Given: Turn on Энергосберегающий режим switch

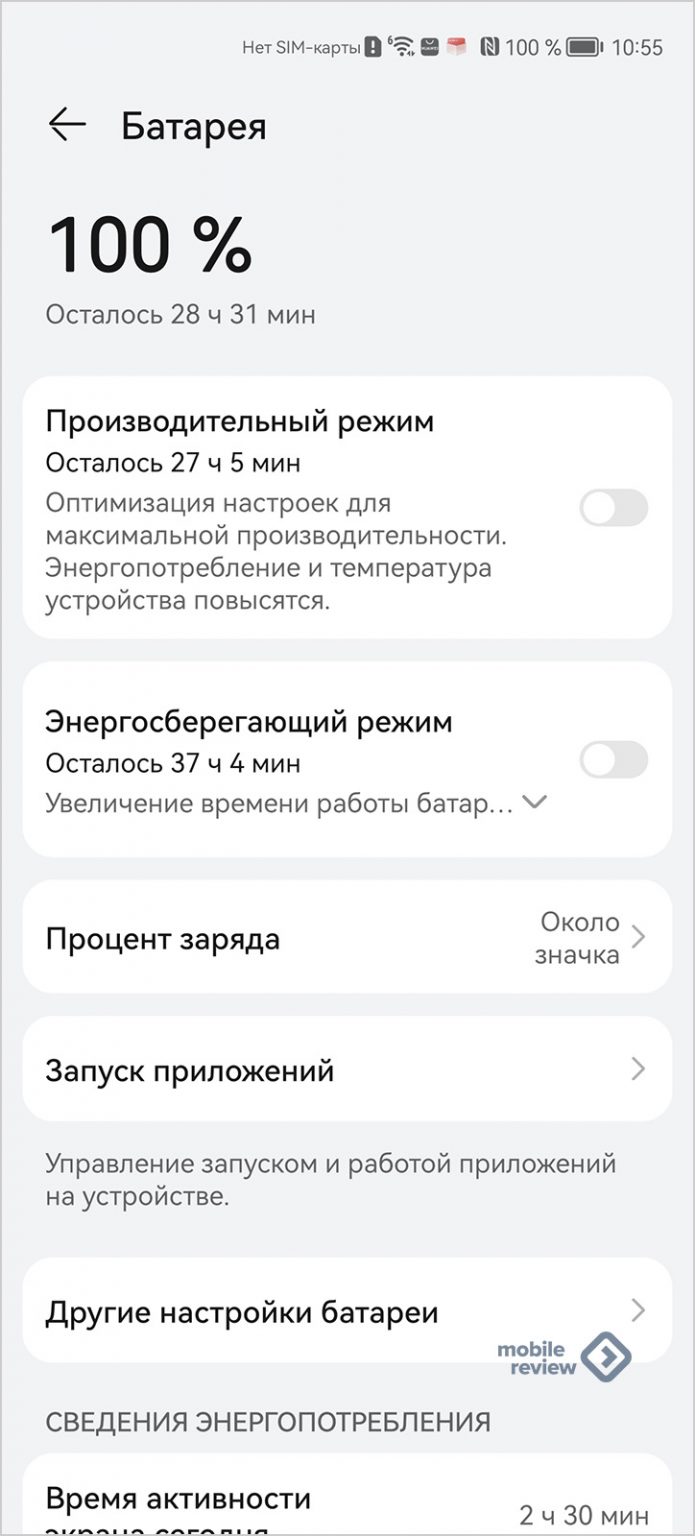Looking at the screenshot, I should [x=613, y=760].
